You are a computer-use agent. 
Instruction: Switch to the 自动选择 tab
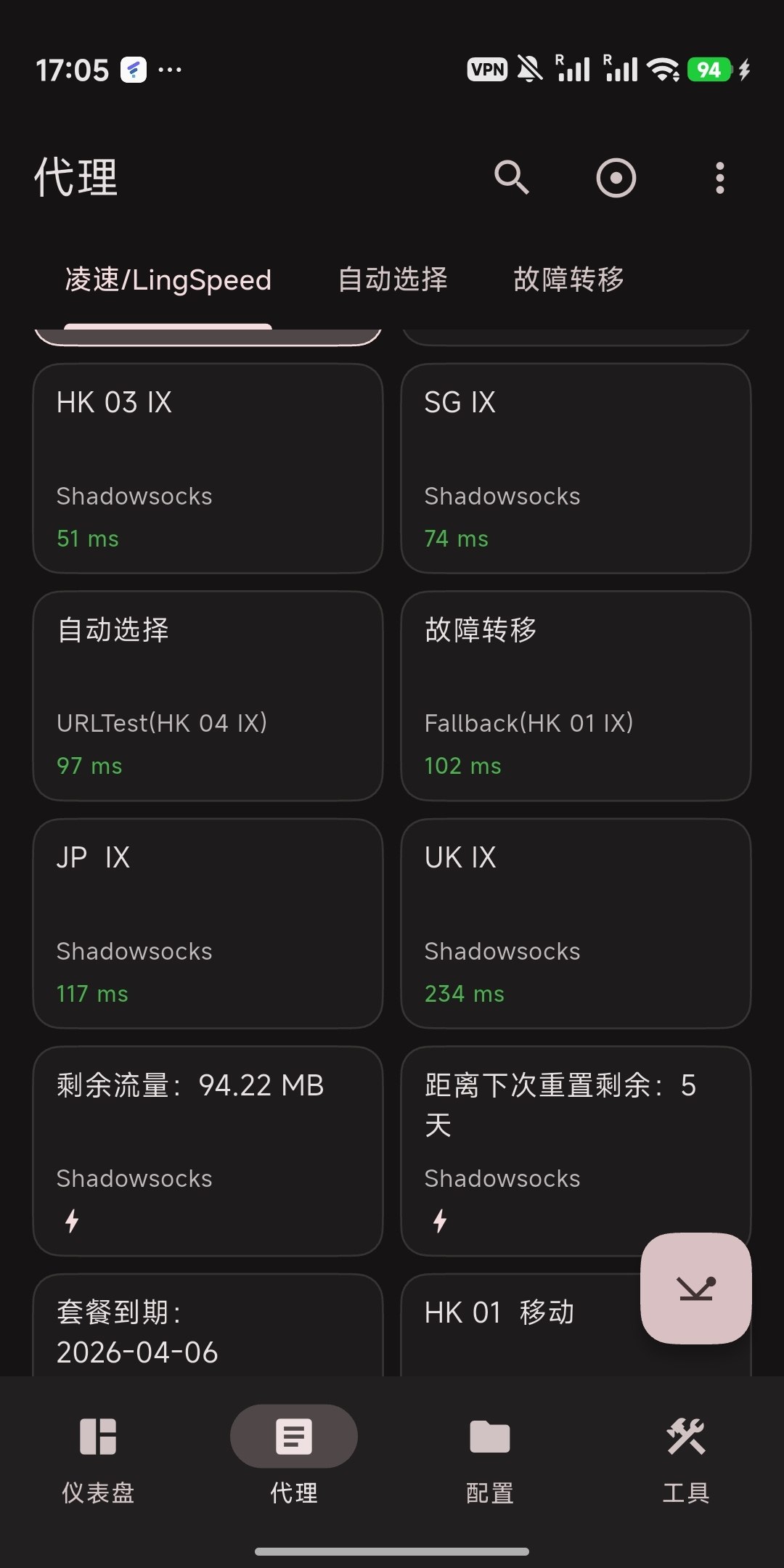click(x=393, y=279)
